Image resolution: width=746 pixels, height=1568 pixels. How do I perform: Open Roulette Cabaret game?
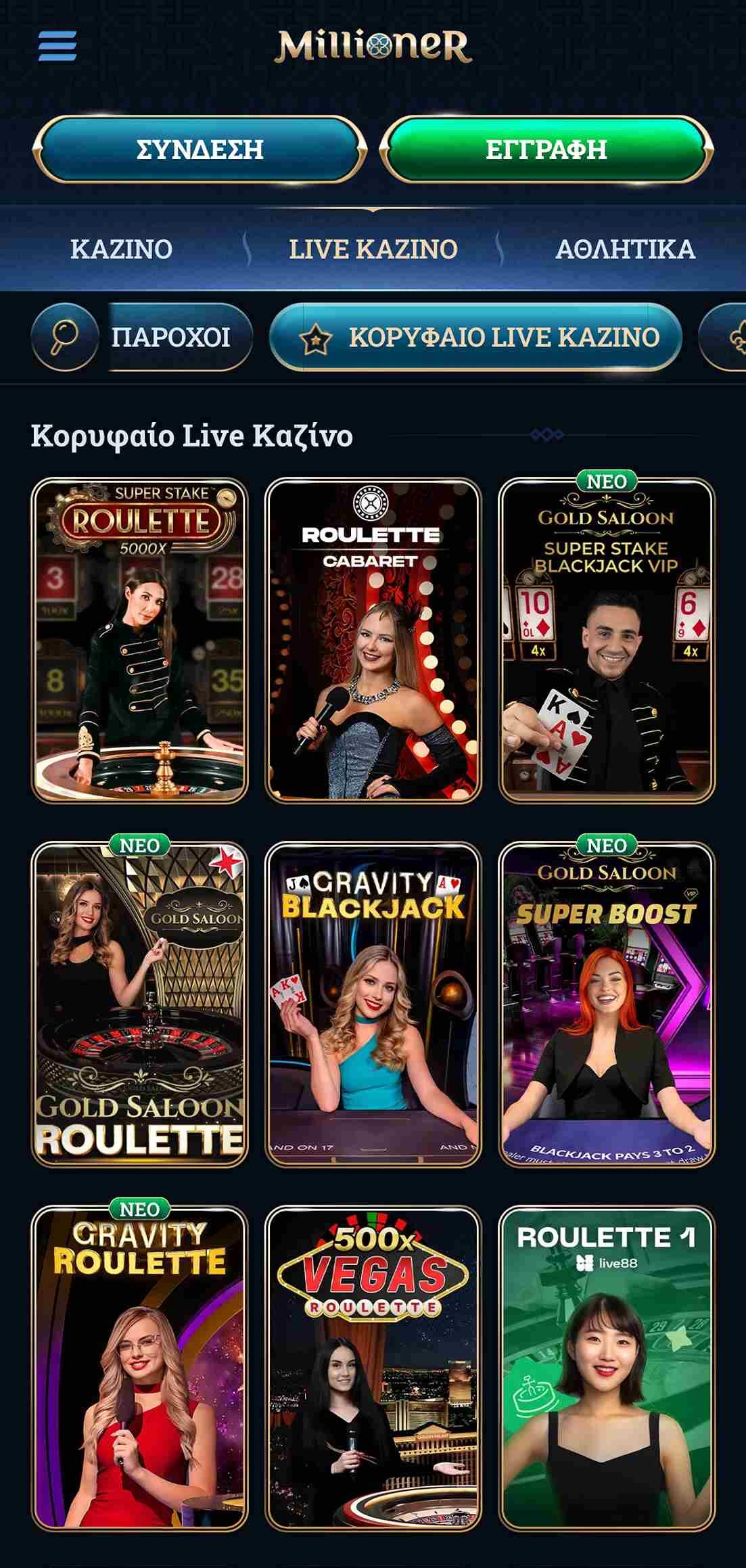coord(373,641)
